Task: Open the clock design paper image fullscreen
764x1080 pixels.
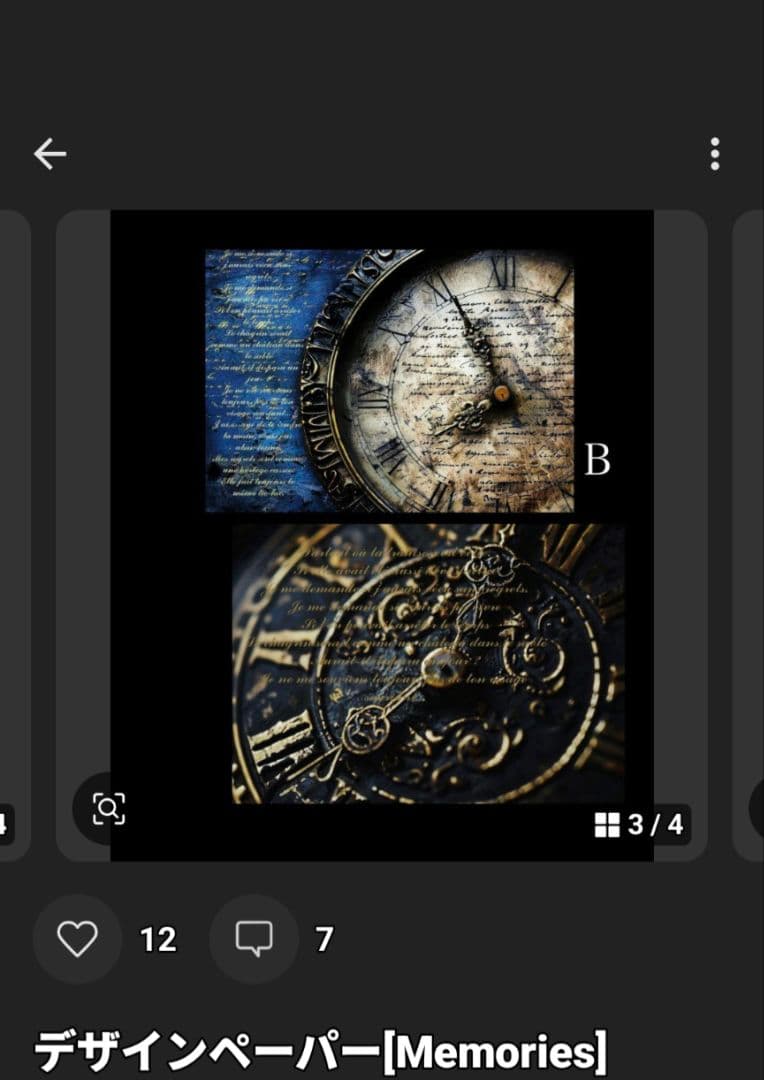Action: pos(400,520)
